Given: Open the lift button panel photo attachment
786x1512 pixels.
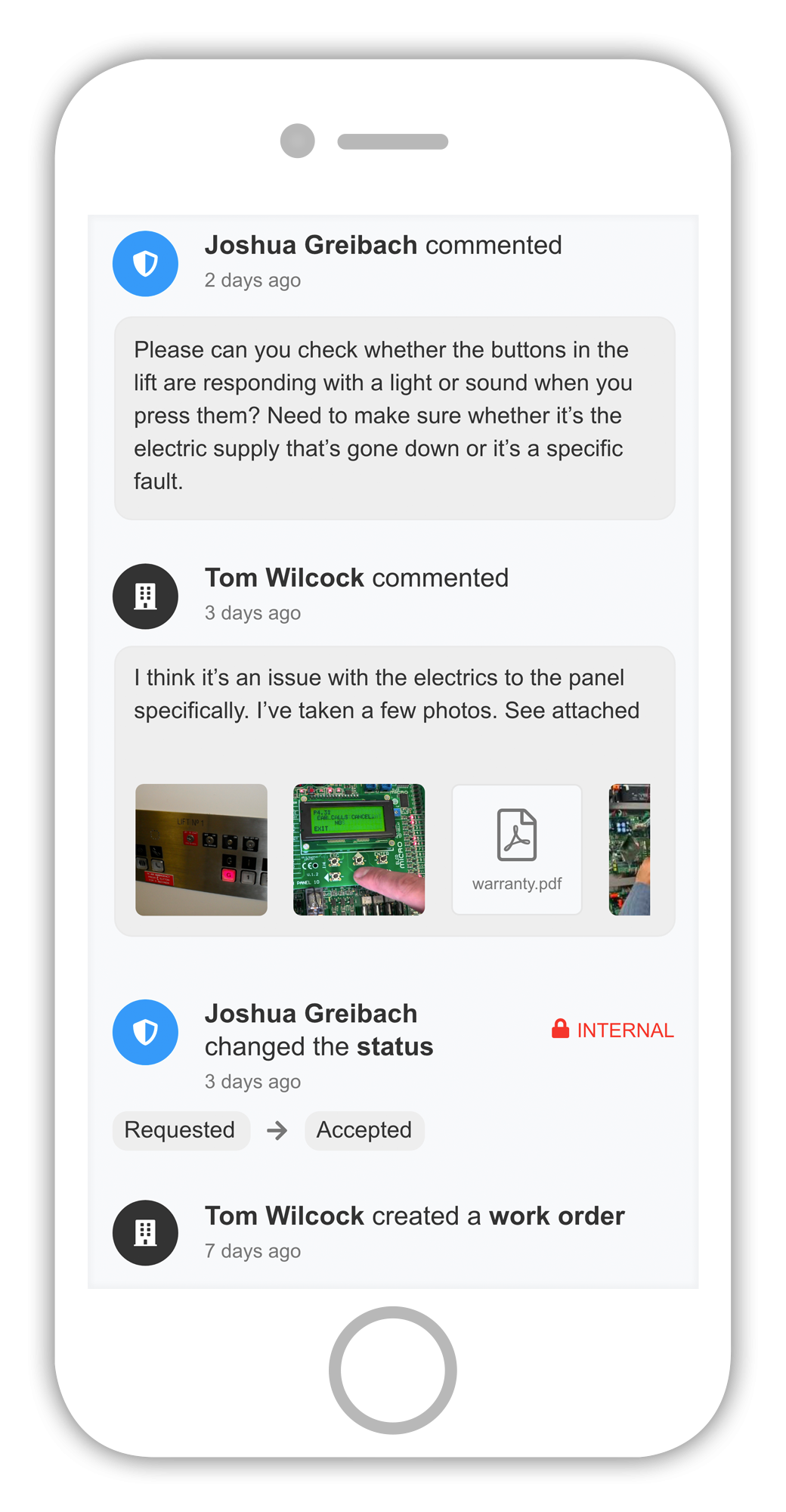Looking at the screenshot, I should pyautogui.click(x=201, y=850).
